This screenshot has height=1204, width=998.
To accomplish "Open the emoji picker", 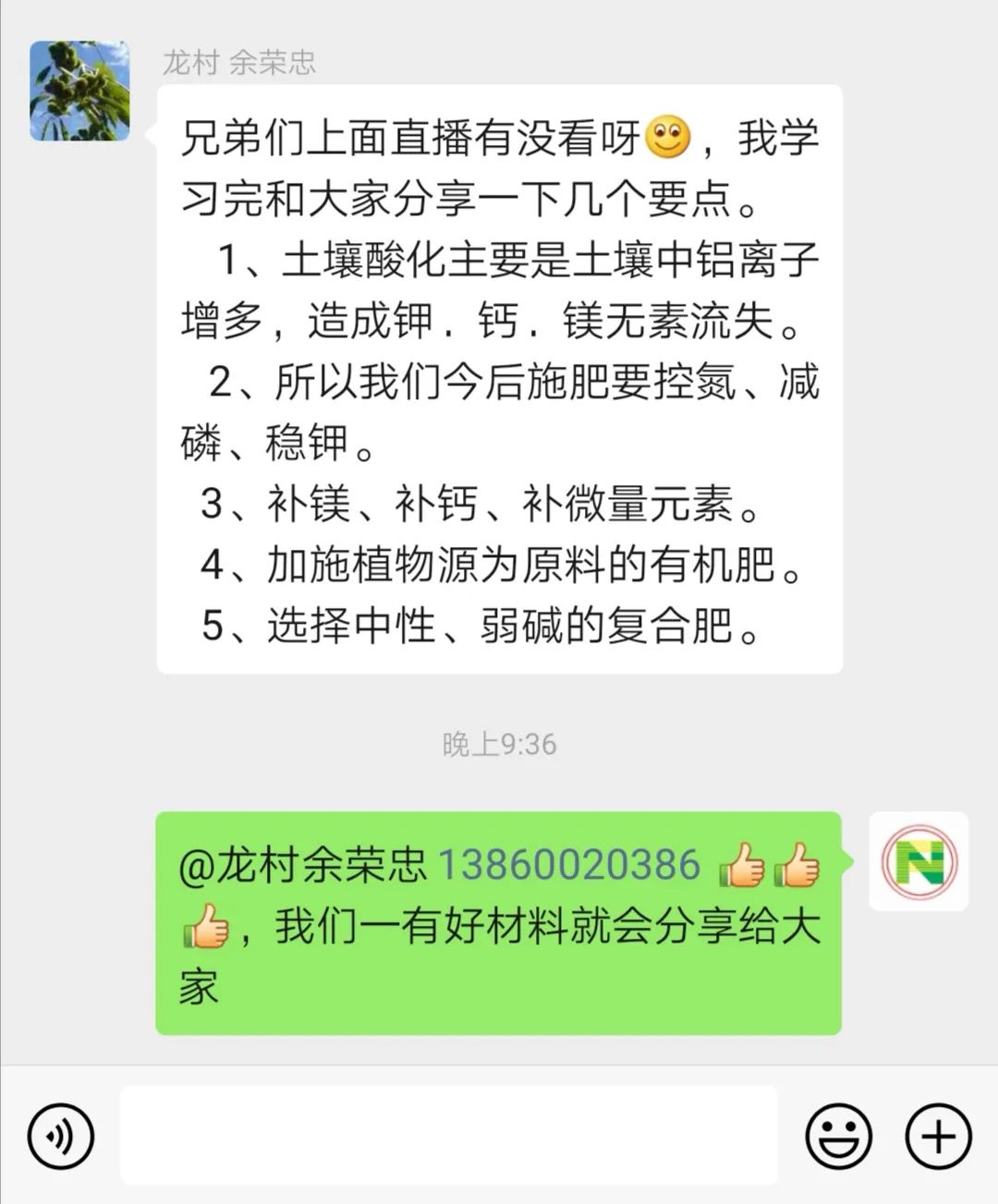I will [838, 1136].
